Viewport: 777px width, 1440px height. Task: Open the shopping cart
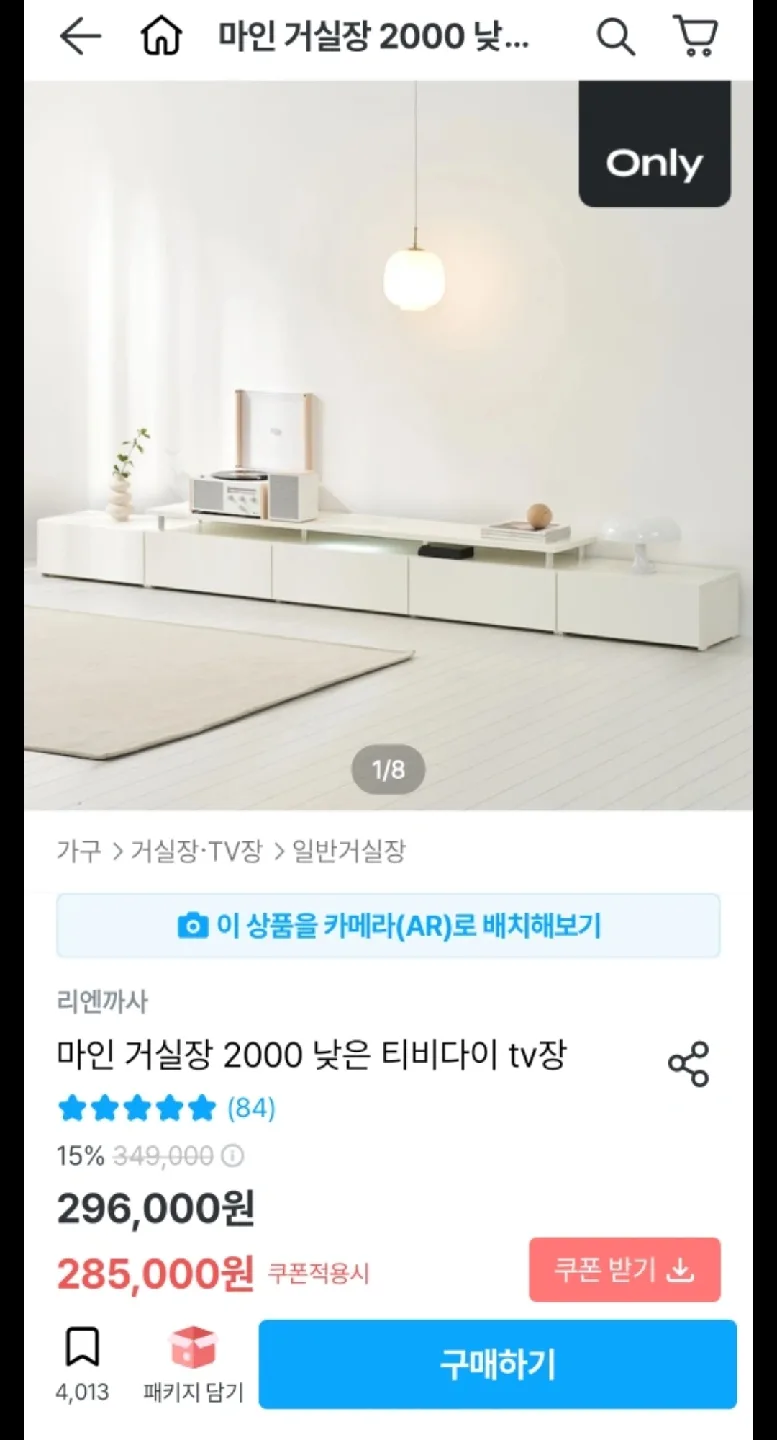[x=695, y=37]
